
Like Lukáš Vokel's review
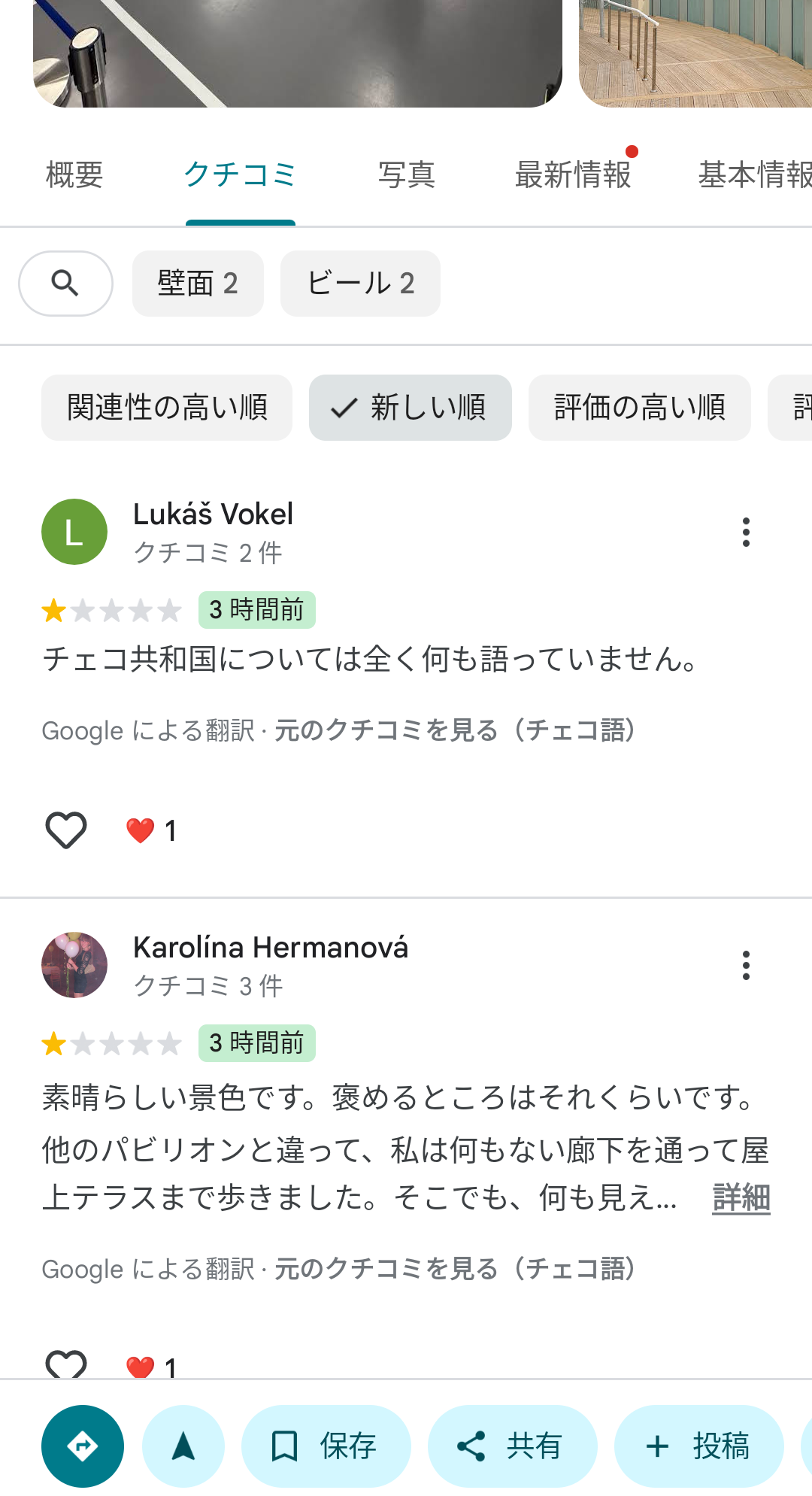[x=66, y=830]
